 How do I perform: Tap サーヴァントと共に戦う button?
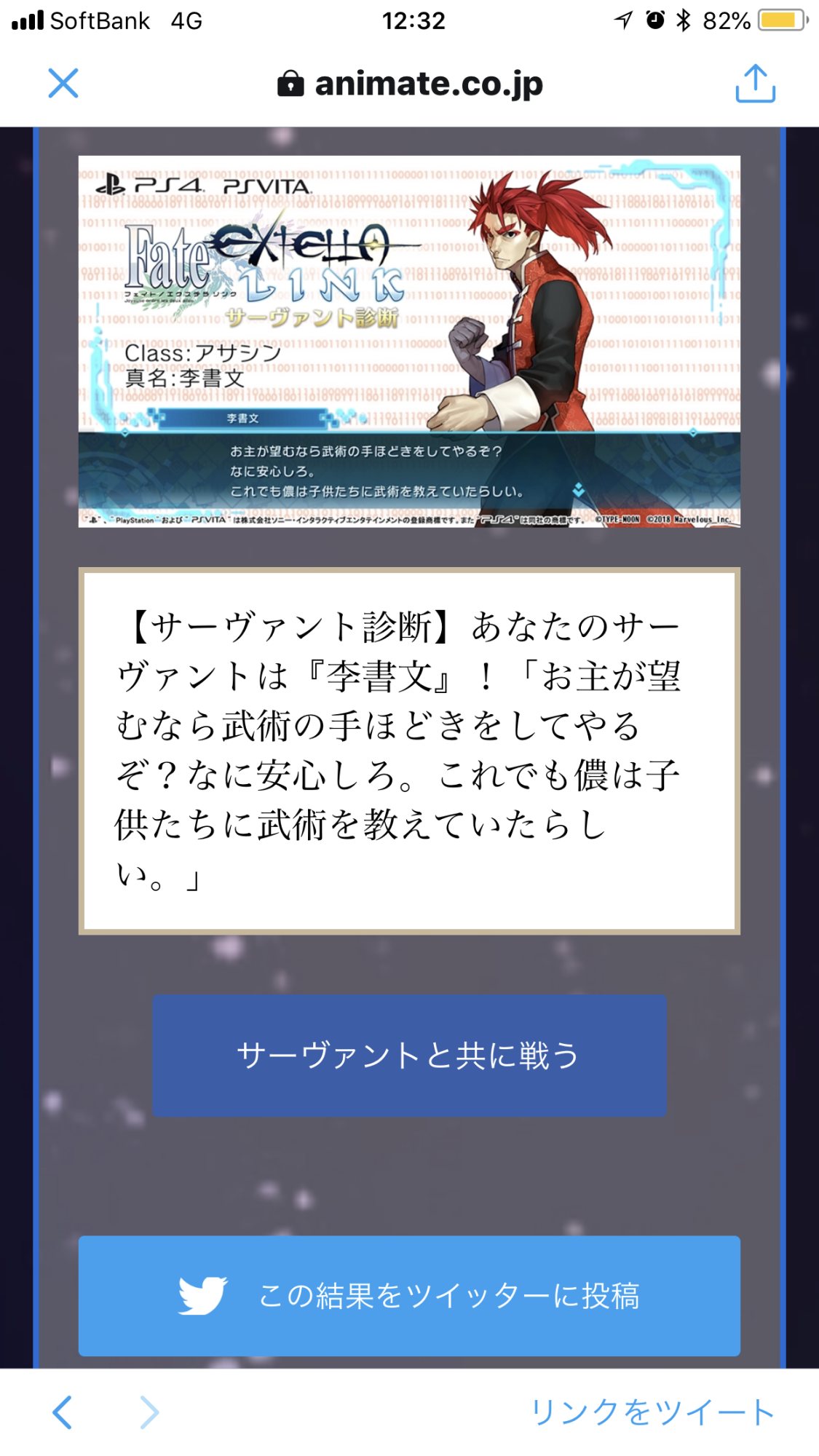[x=409, y=1055]
